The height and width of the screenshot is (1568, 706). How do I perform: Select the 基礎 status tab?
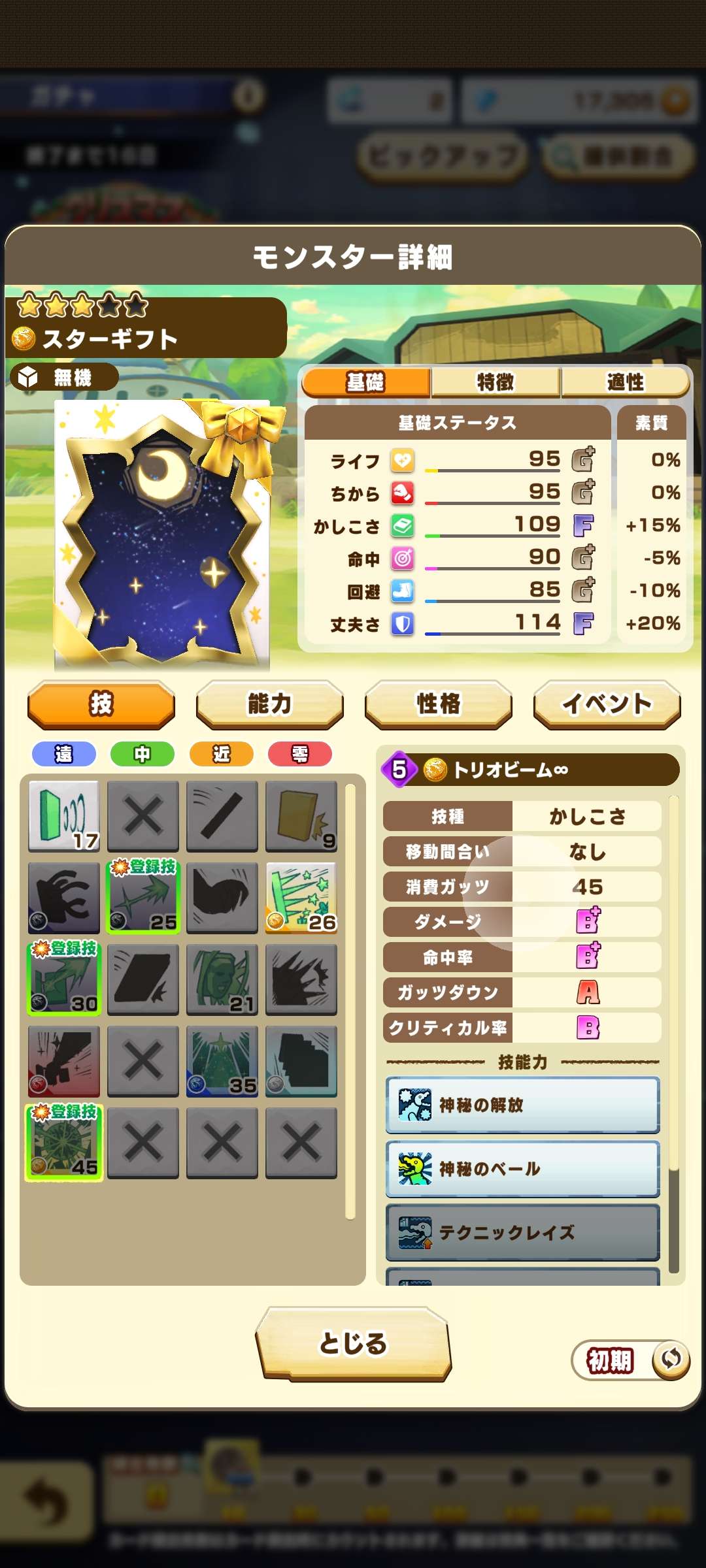click(366, 382)
